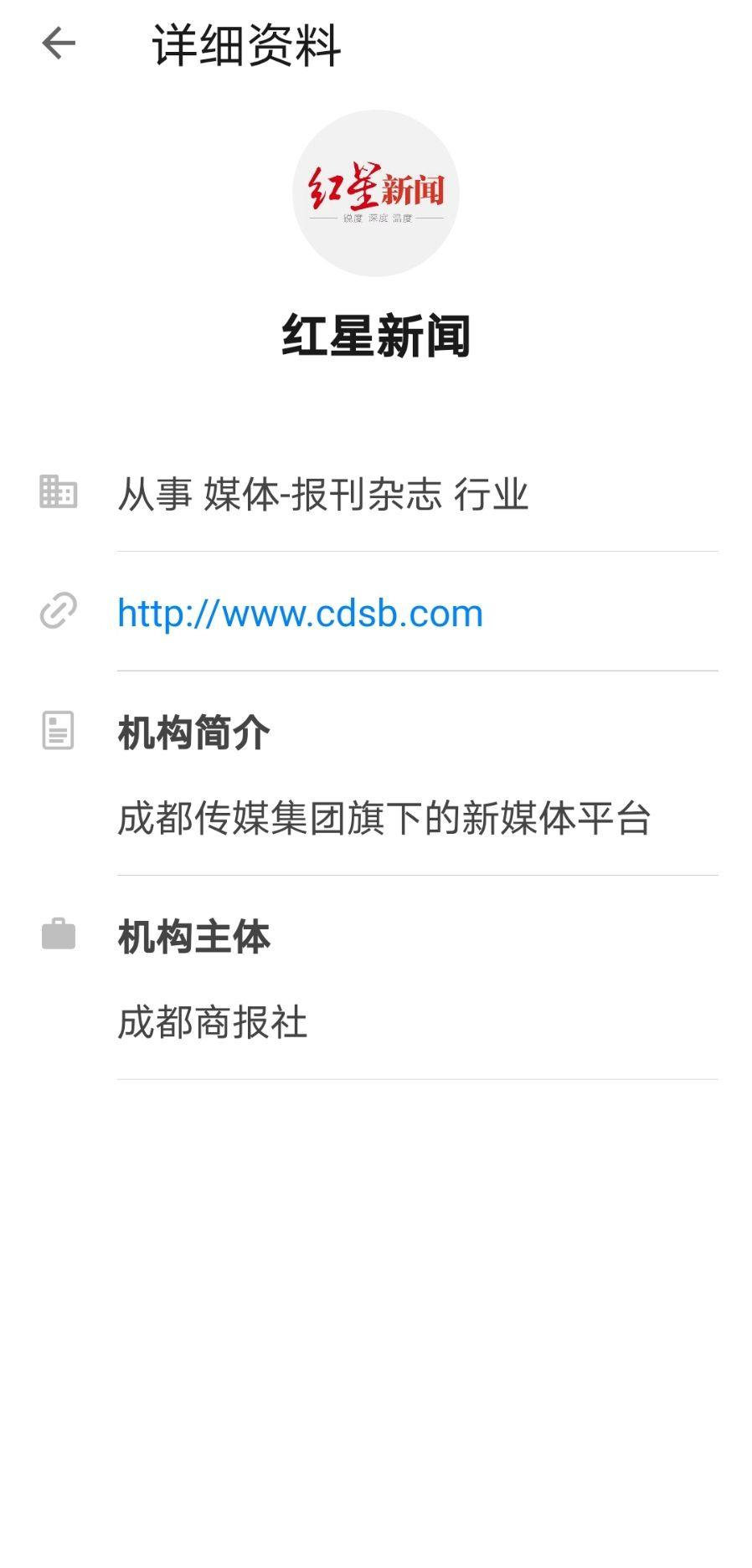Image resolution: width=752 pixels, height=1568 pixels.
Task: Tap the avatar thumbnail to view it
Action: click(x=376, y=193)
